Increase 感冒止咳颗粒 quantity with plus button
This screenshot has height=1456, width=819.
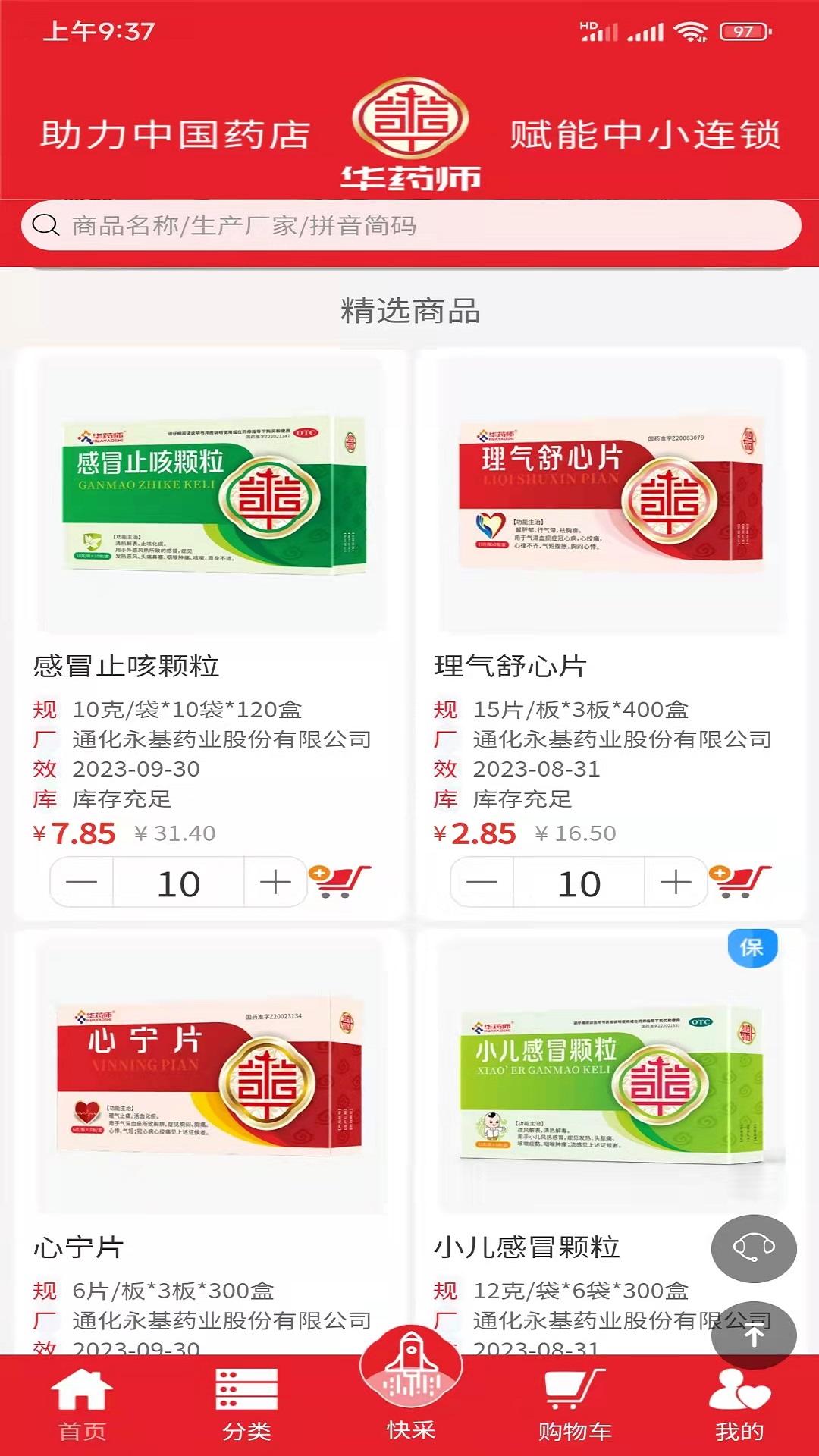pos(275,882)
